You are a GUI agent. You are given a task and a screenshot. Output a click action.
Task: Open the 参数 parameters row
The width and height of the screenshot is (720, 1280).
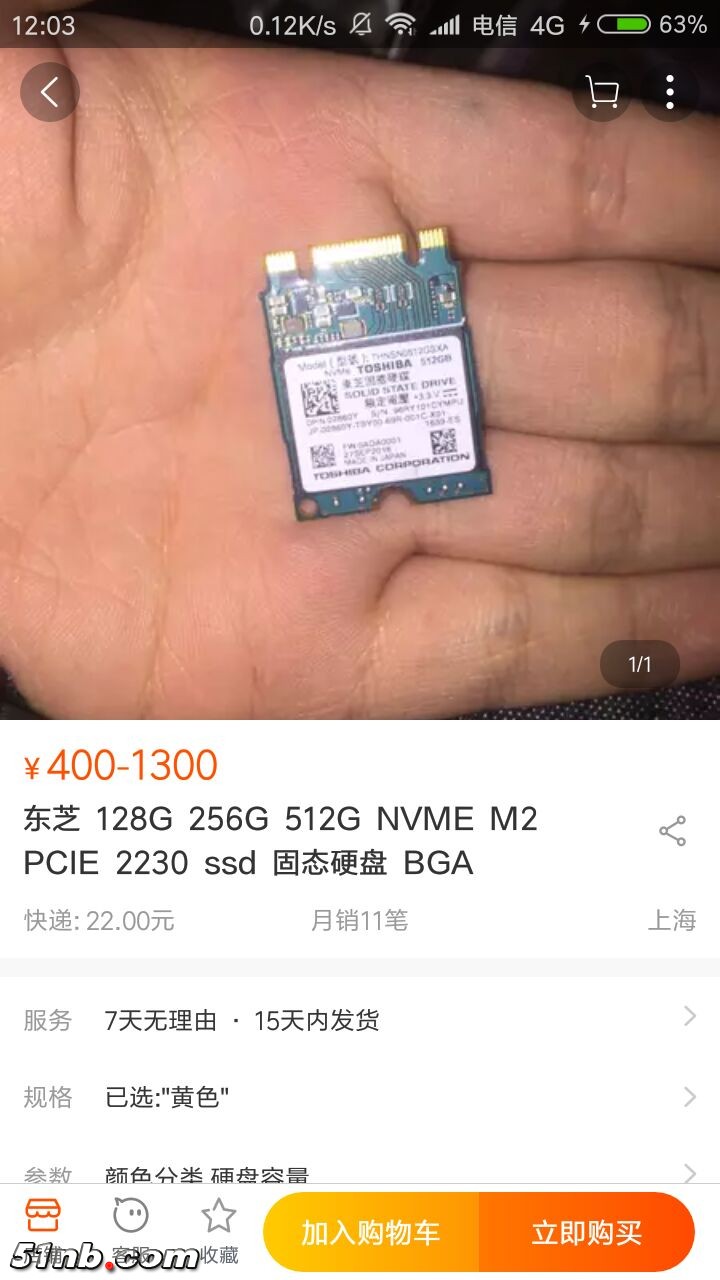coord(360,1173)
